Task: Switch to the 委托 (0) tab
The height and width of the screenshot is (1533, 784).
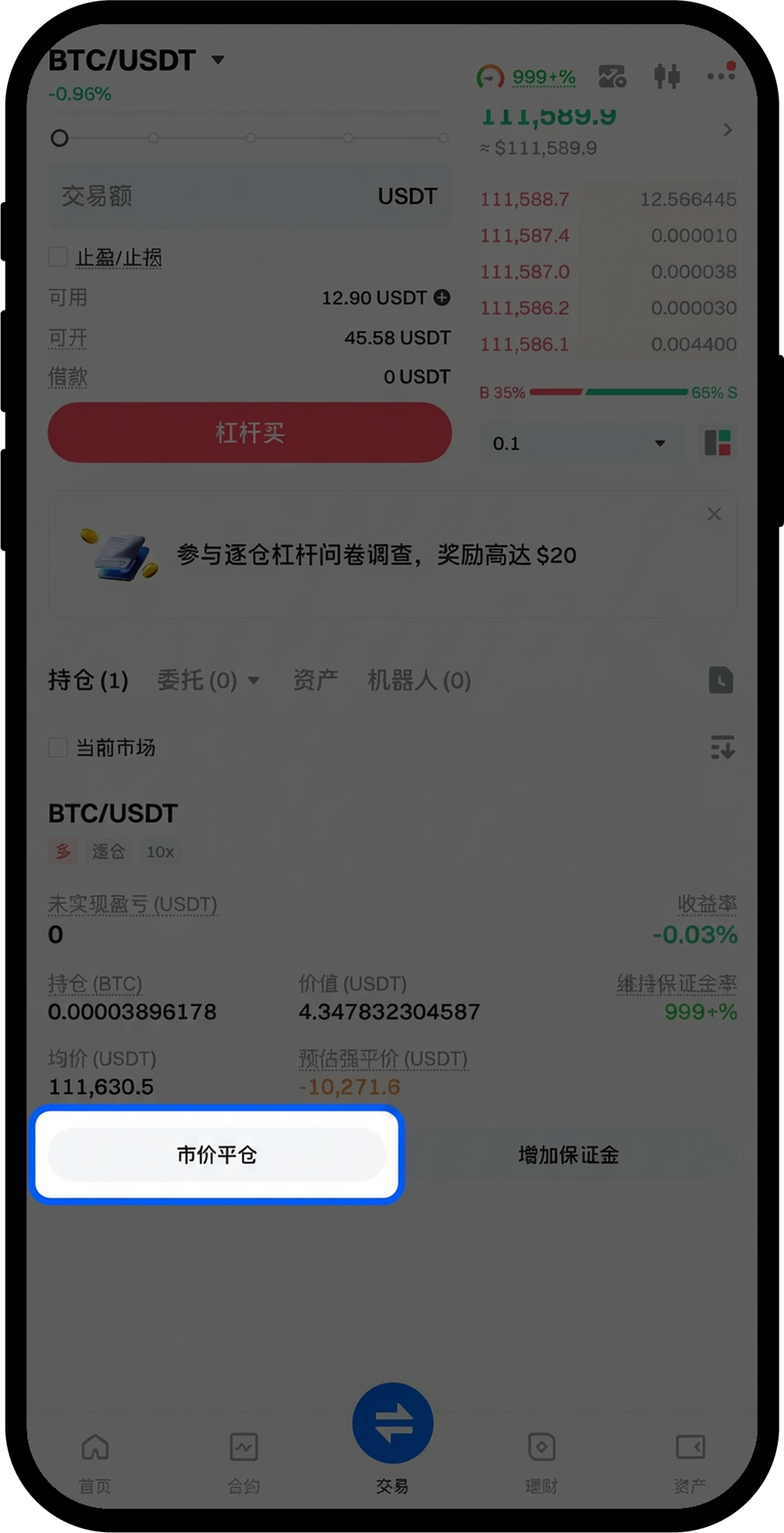Action: (x=207, y=680)
